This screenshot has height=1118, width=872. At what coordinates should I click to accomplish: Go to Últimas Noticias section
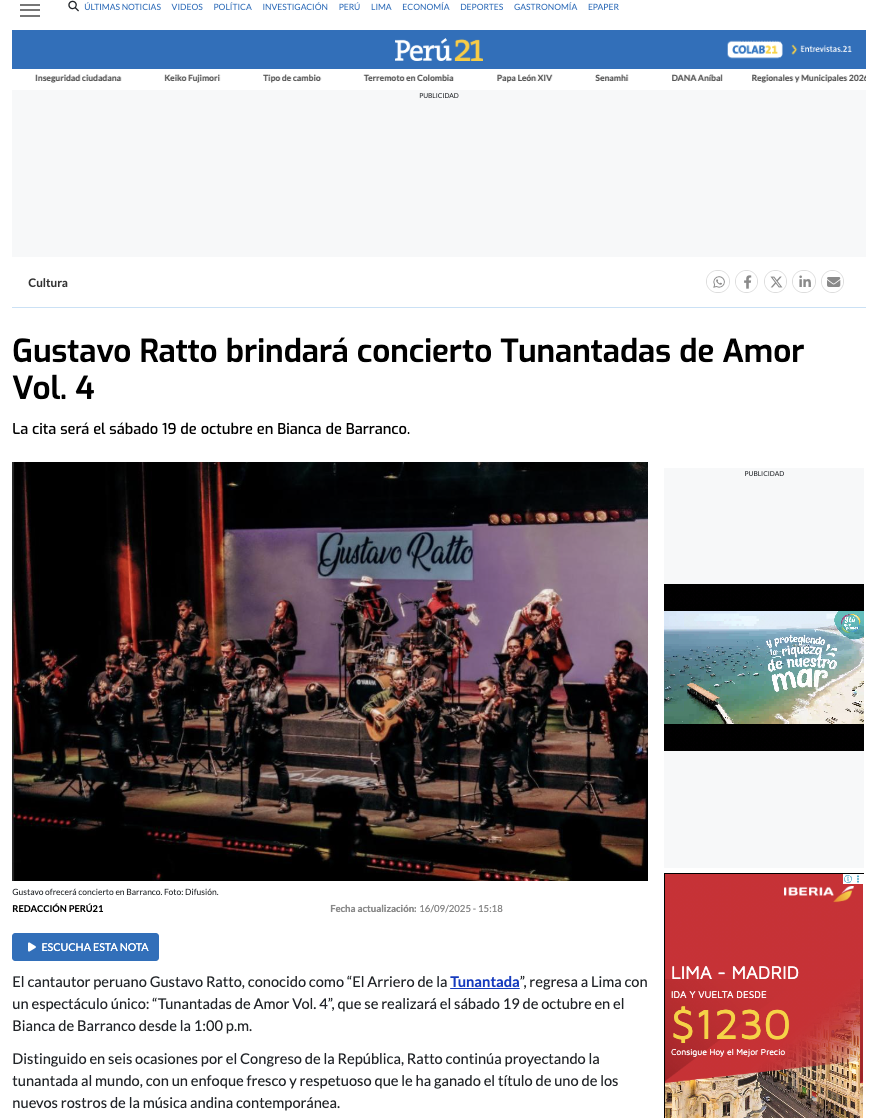click(x=123, y=7)
